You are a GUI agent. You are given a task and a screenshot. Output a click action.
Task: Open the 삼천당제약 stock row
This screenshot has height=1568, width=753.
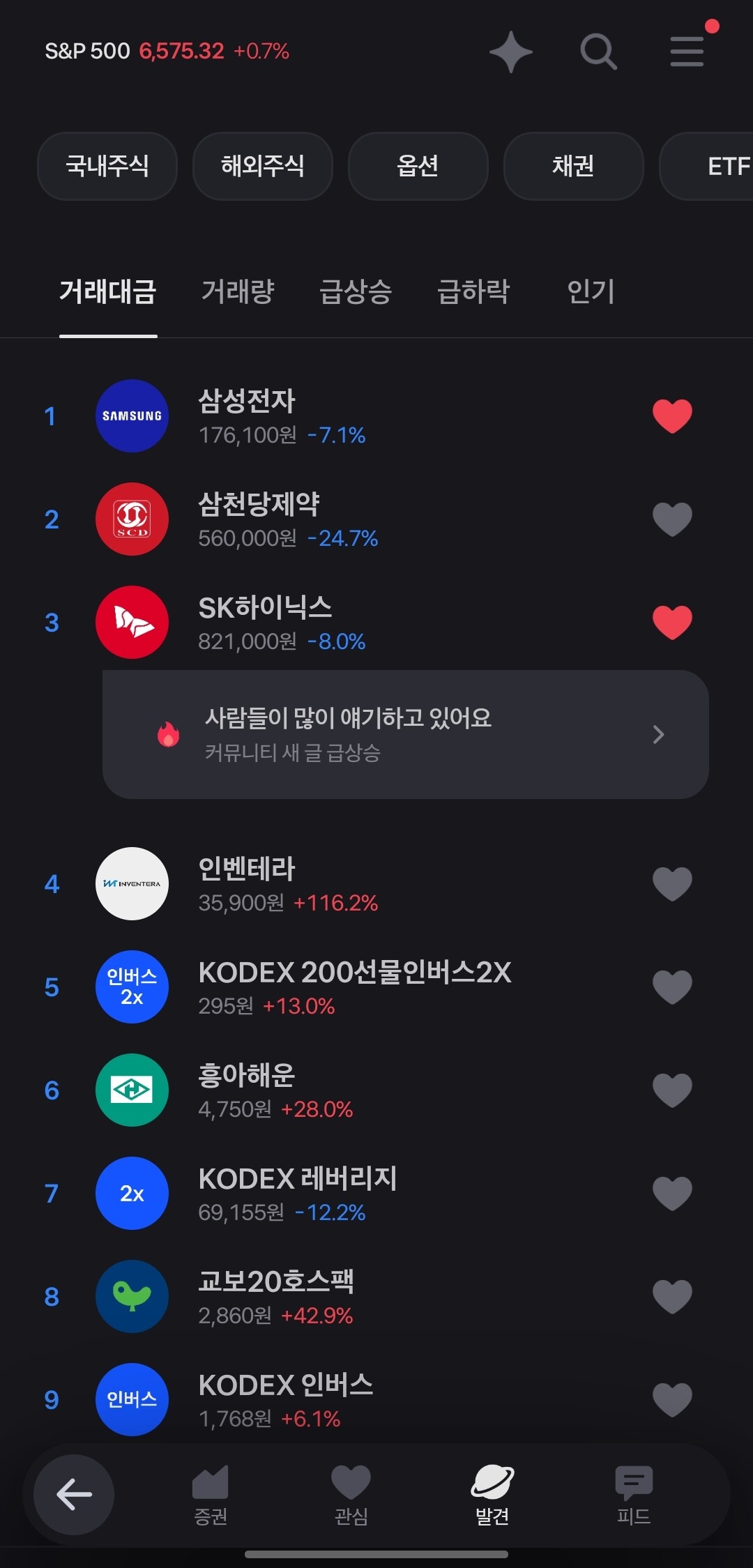[376, 519]
